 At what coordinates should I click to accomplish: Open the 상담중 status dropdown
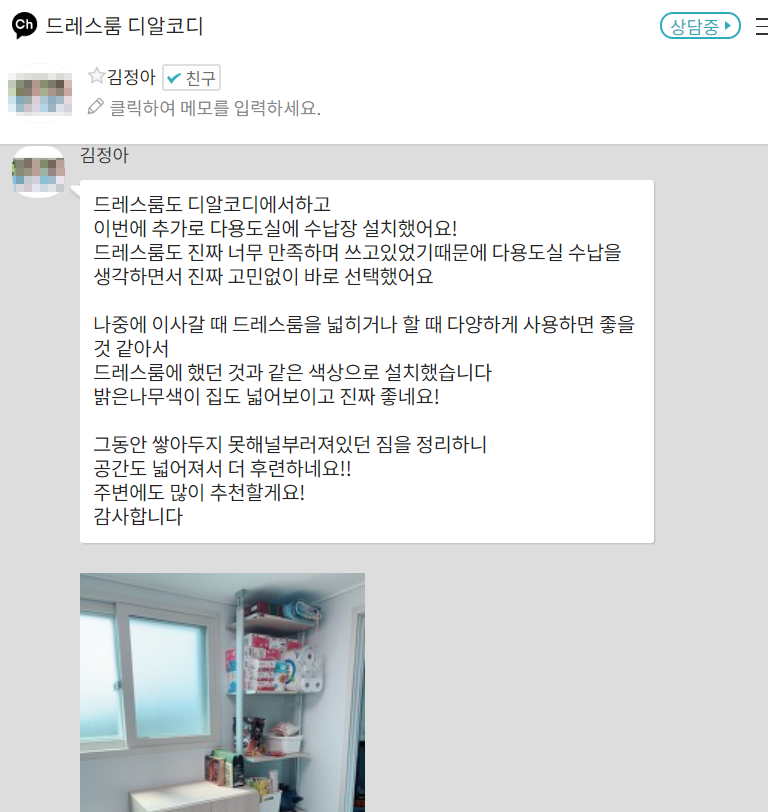point(700,26)
